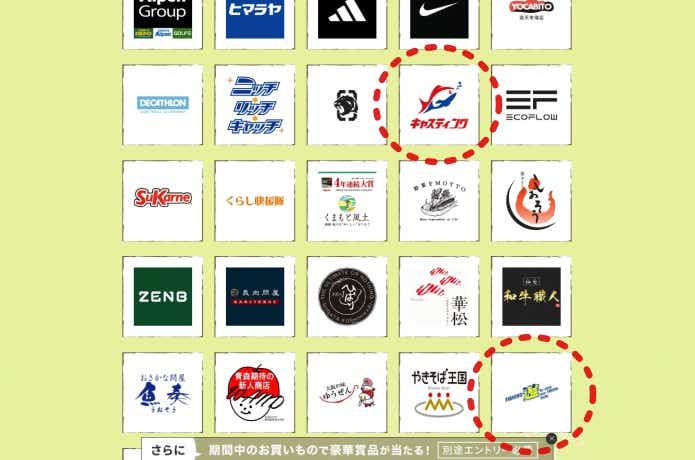Open the 華松 shop tile
This screenshot has width=695, height=460.
(x=439, y=296)
